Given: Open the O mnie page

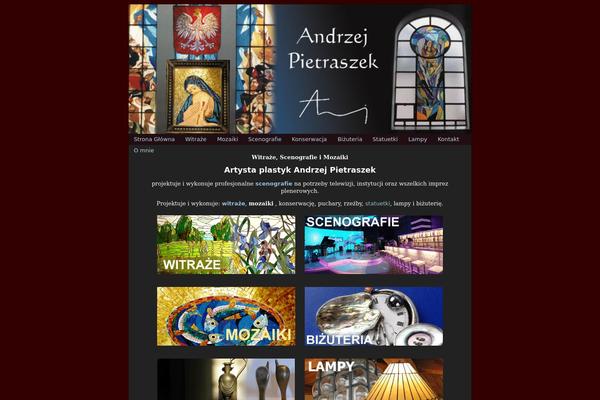Looking at the screenshot, I should click(144, 150).
